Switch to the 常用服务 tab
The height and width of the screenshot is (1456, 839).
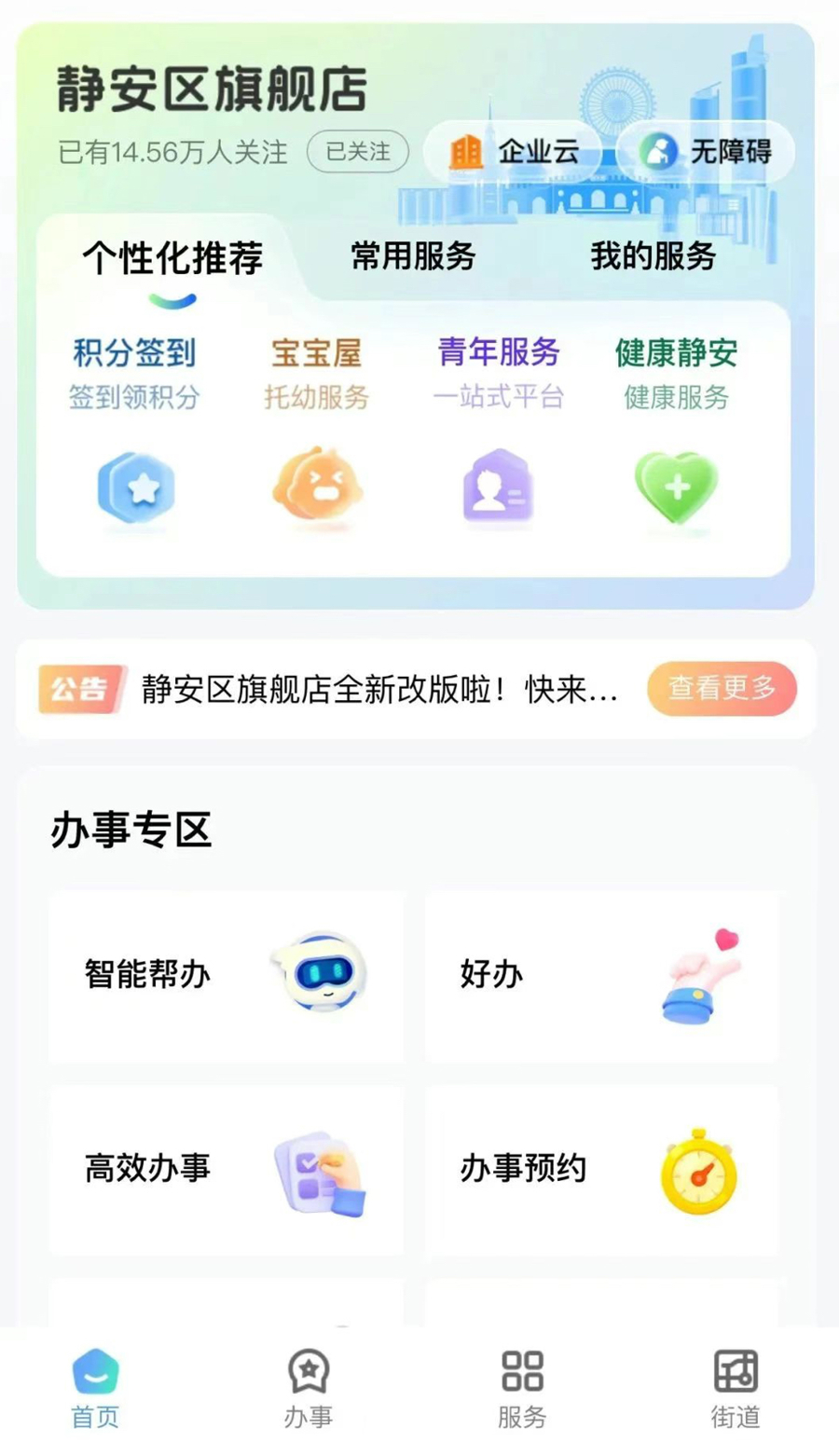(413, 256)
